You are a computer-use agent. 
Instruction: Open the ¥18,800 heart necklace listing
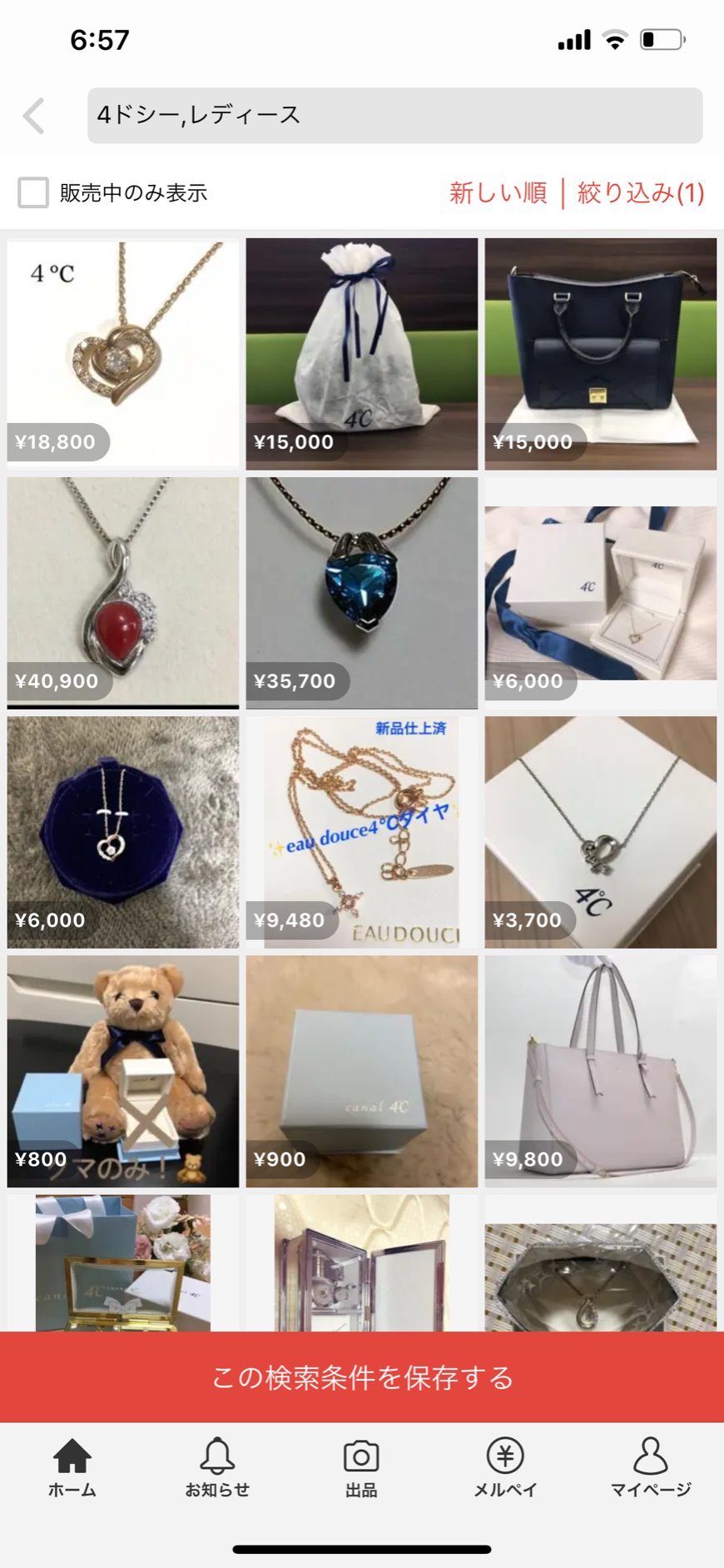click(x=123, y=354)
